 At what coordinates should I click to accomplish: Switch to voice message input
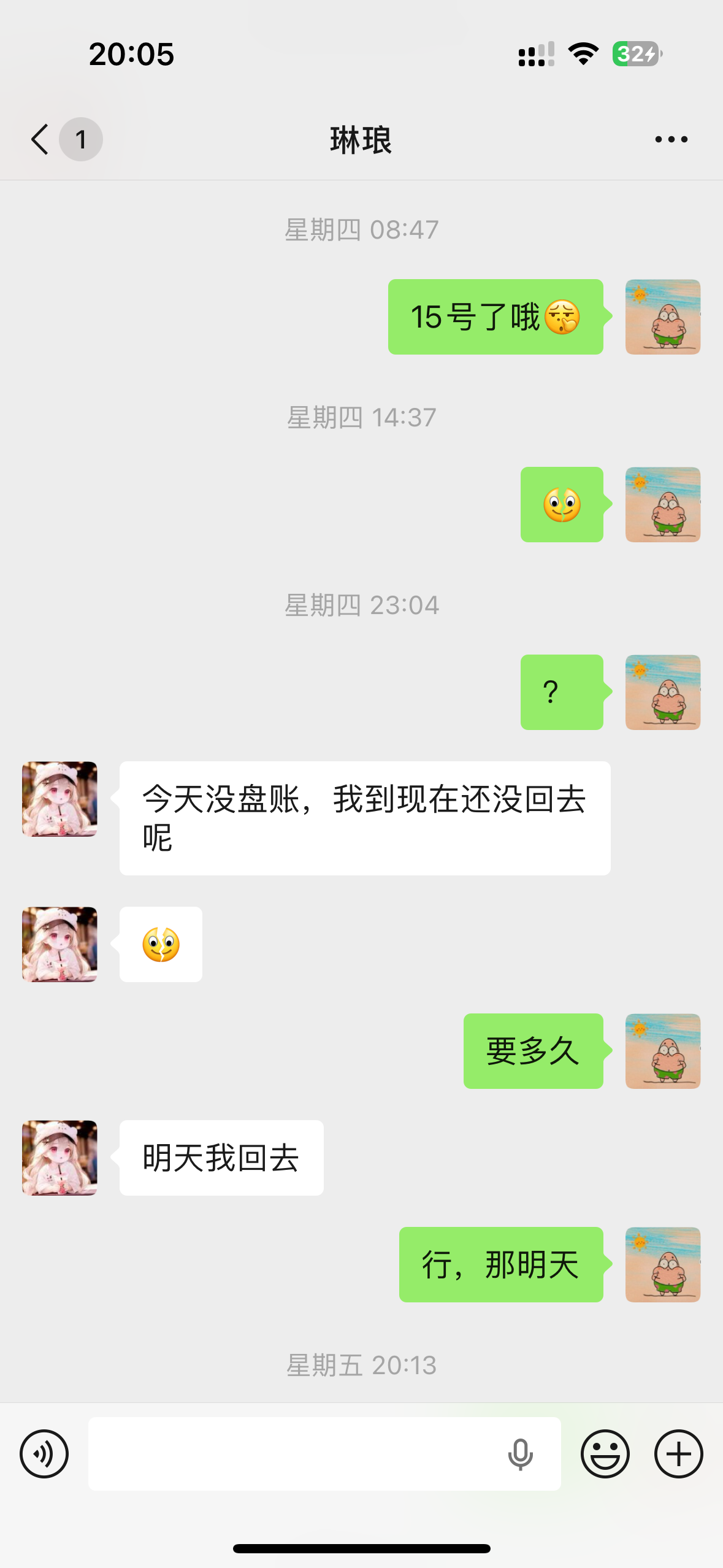pyautogui.click(x=44, y=1453)
